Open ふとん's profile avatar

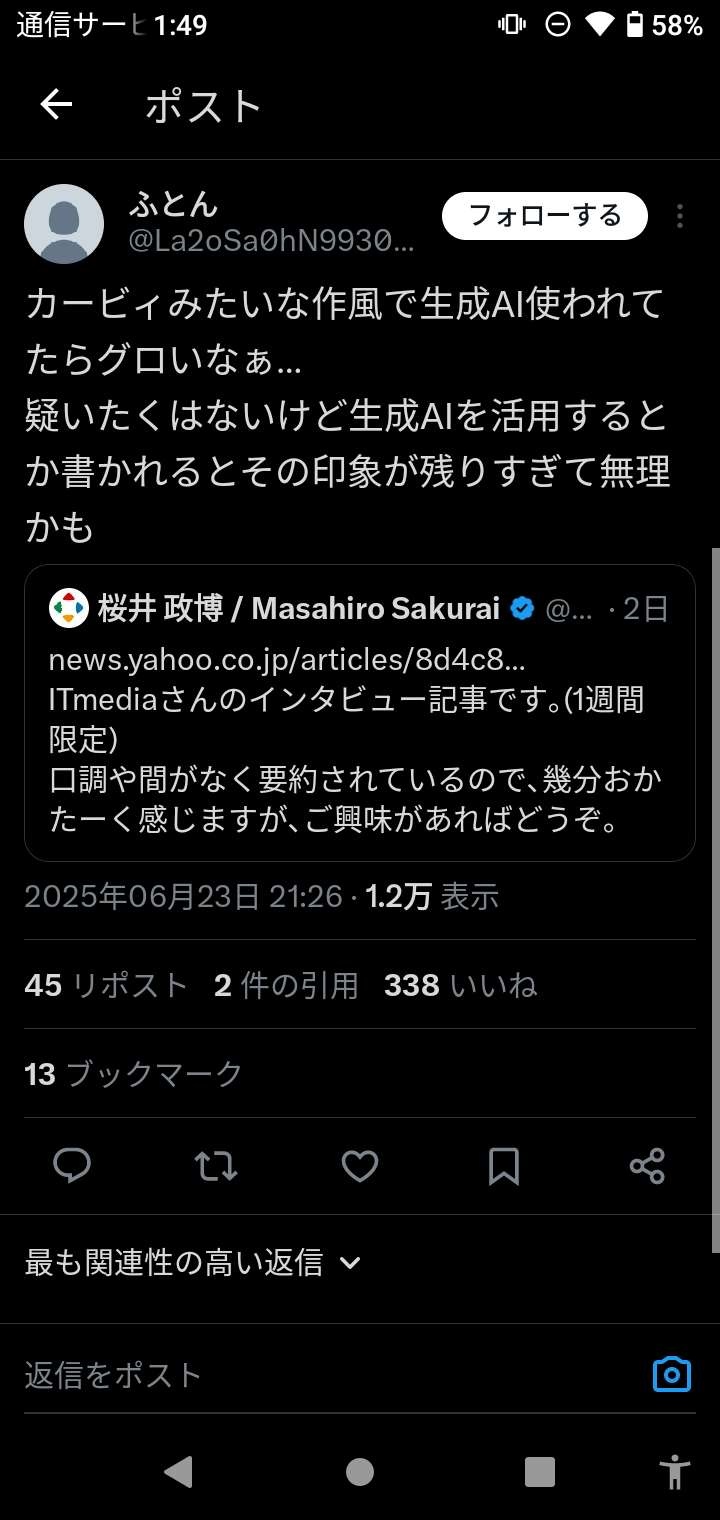[x=64, y=224]
